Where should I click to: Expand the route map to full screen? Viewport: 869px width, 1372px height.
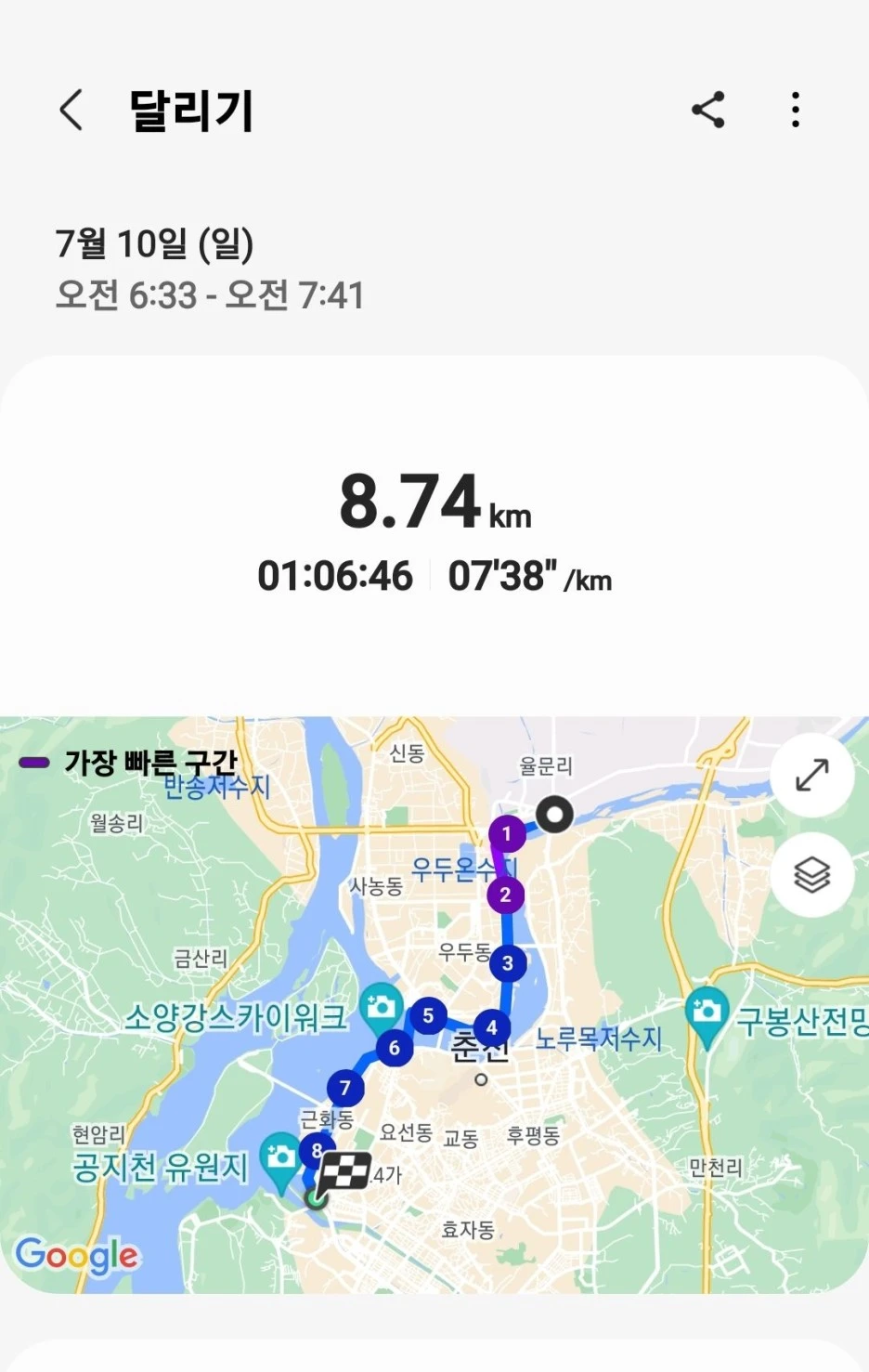pos(812,775)
